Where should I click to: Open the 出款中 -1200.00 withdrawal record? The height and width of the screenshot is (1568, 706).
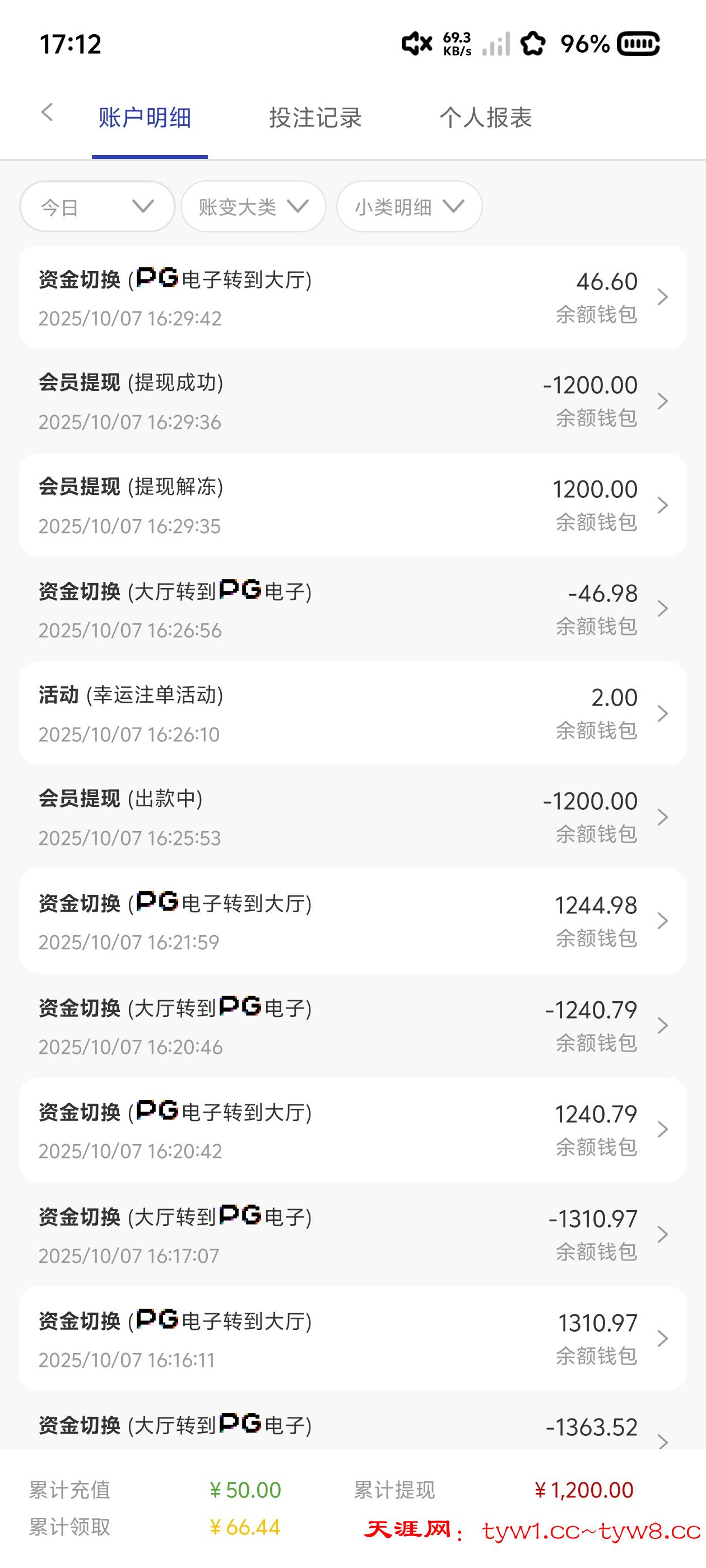pos(352,817)
